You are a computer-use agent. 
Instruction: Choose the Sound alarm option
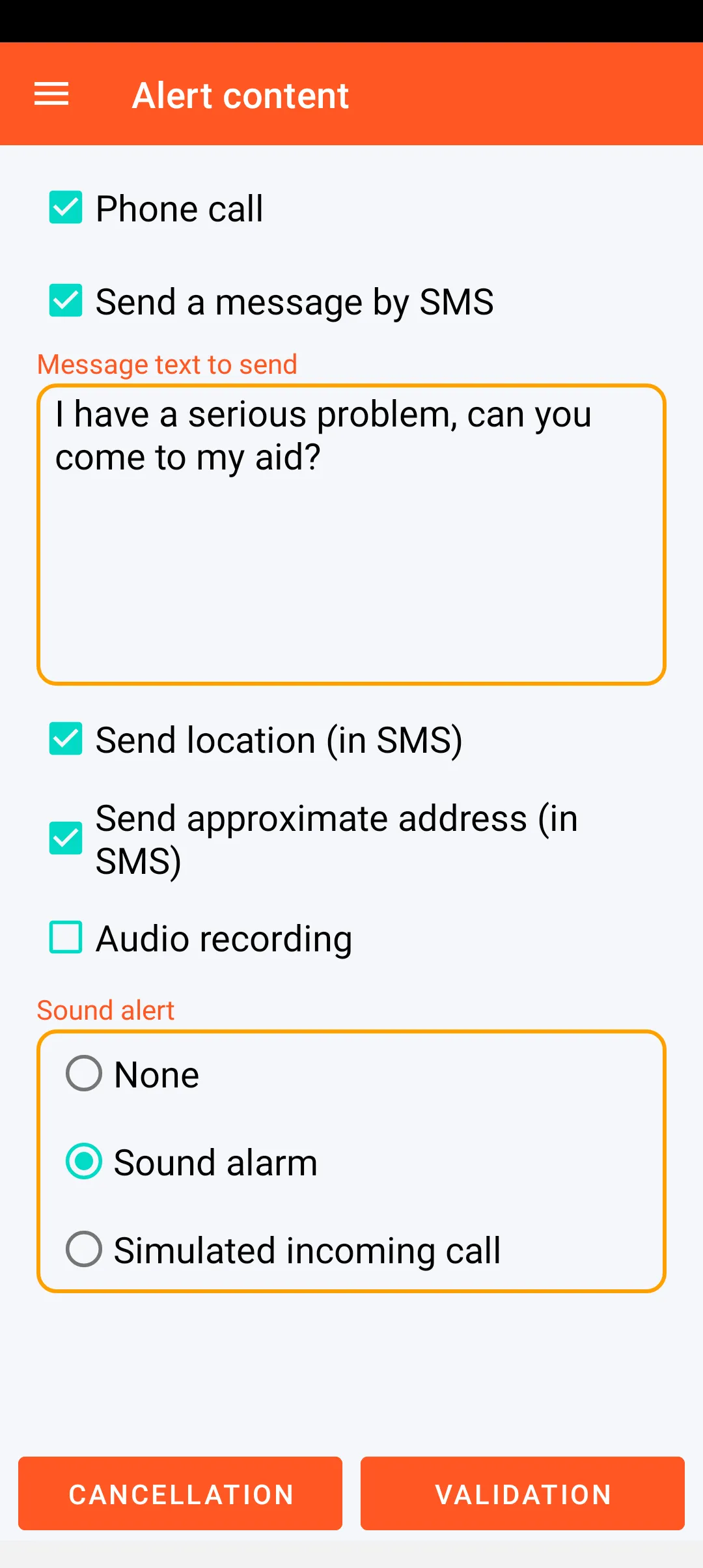click(84, 1162)
